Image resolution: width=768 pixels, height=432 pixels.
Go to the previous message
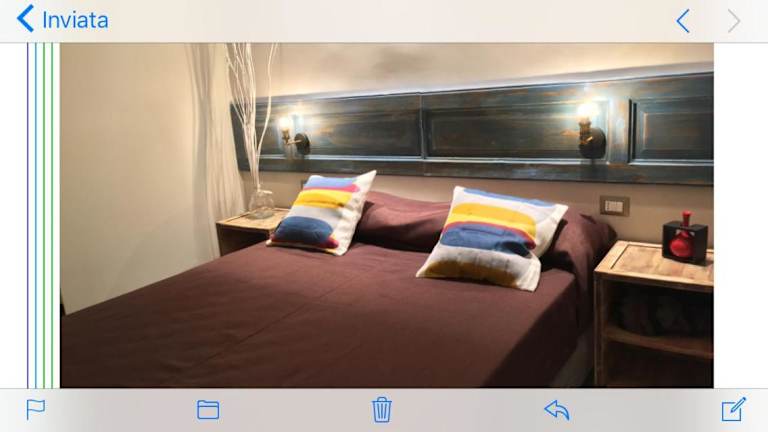(x=683, y=21)
